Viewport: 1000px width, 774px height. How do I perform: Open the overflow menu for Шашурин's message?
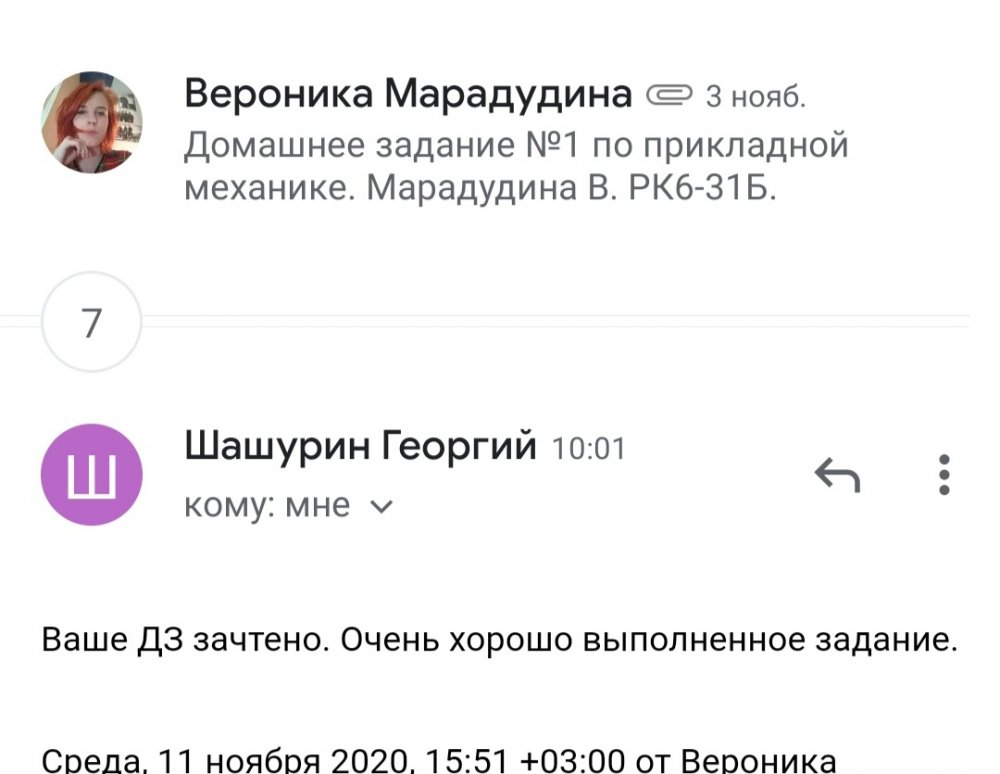click(944, 475)
